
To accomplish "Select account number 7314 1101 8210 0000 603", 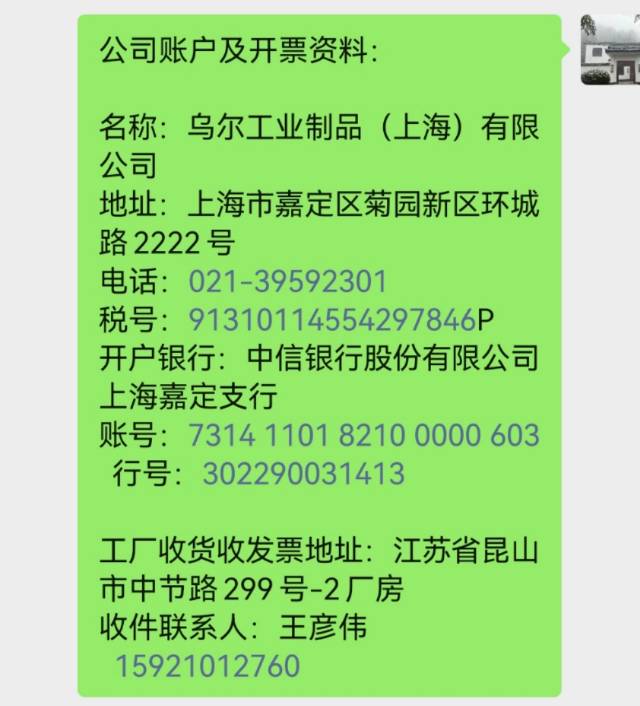I will click(x=364, y=436).
